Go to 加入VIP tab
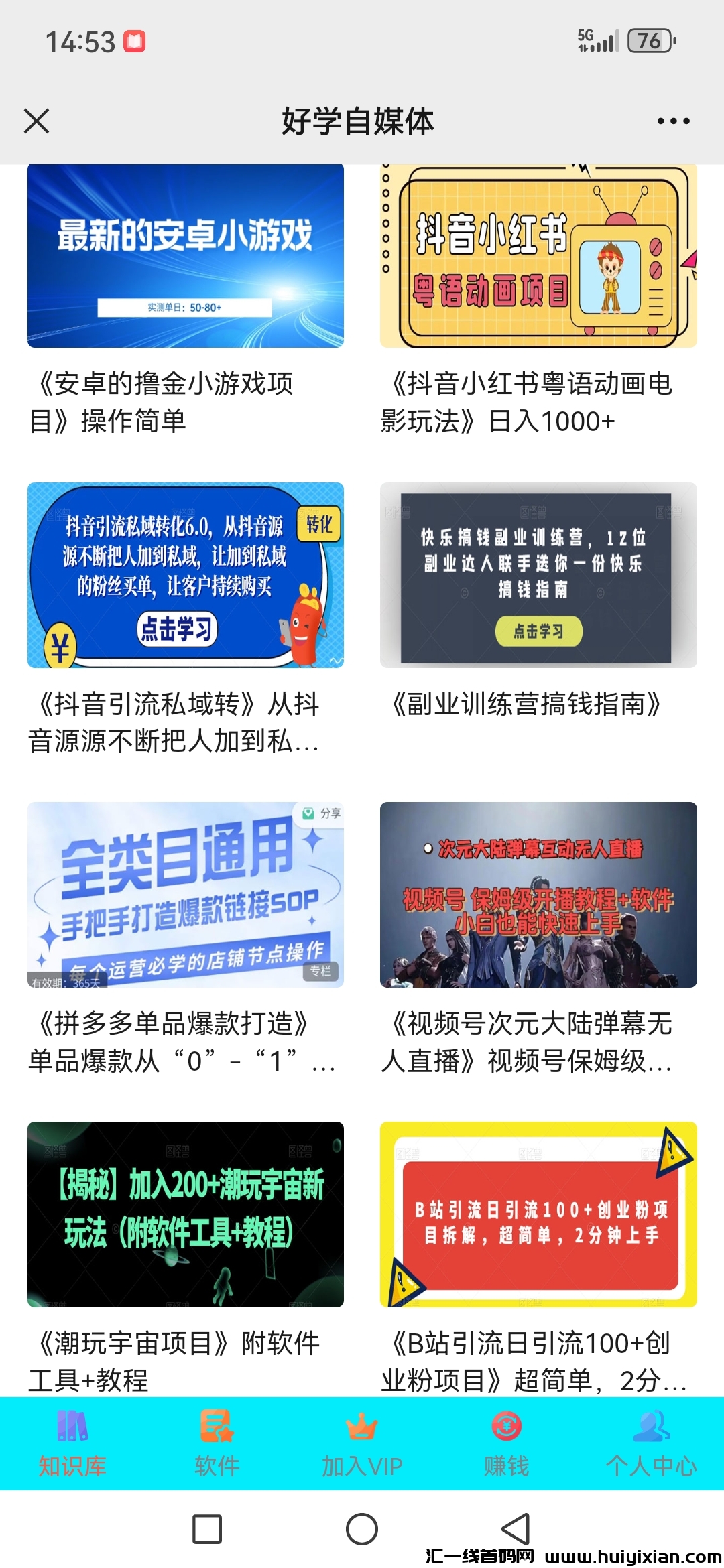The height and width of the screenshot is (1568, 724). [362, 1443]
